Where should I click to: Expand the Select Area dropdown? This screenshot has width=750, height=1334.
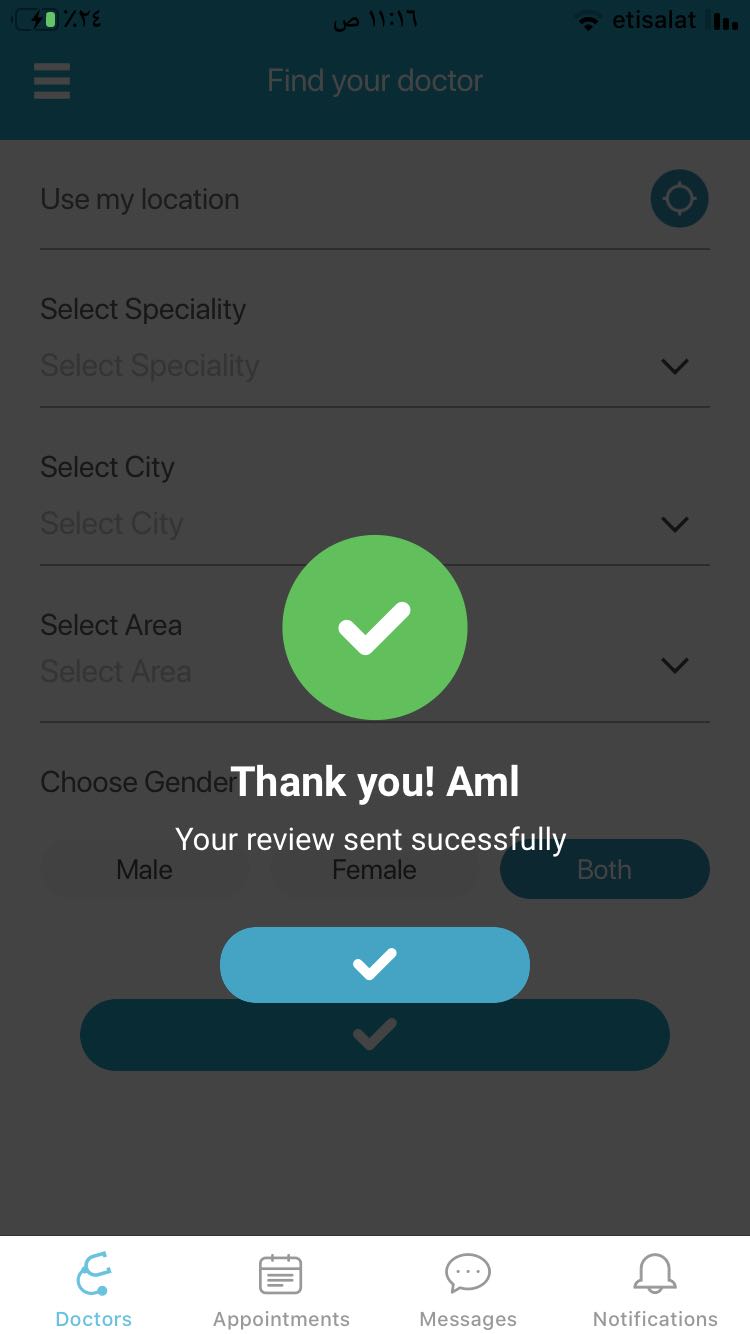click(675, 665)
